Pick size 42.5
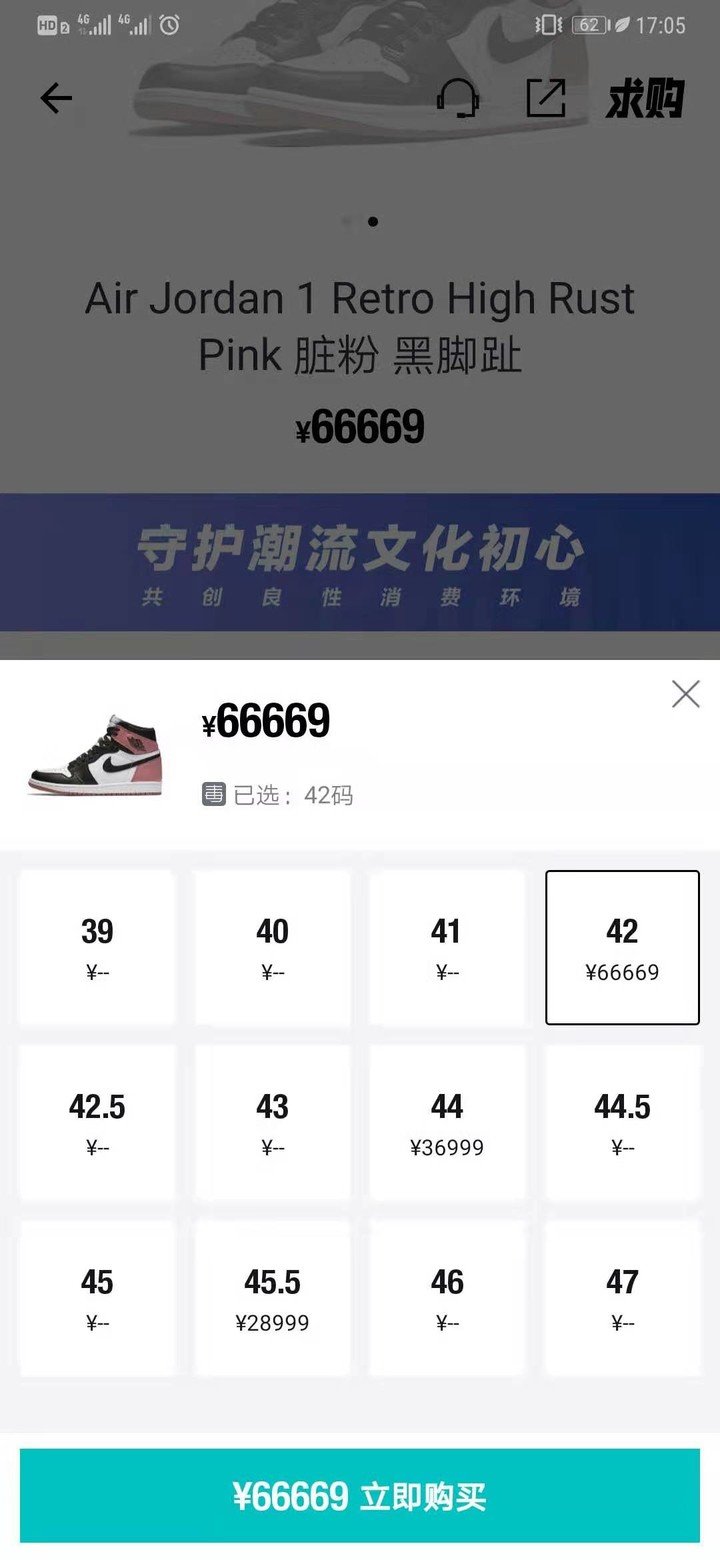This screenshot has width=720, height=1560. point(97,1123)
